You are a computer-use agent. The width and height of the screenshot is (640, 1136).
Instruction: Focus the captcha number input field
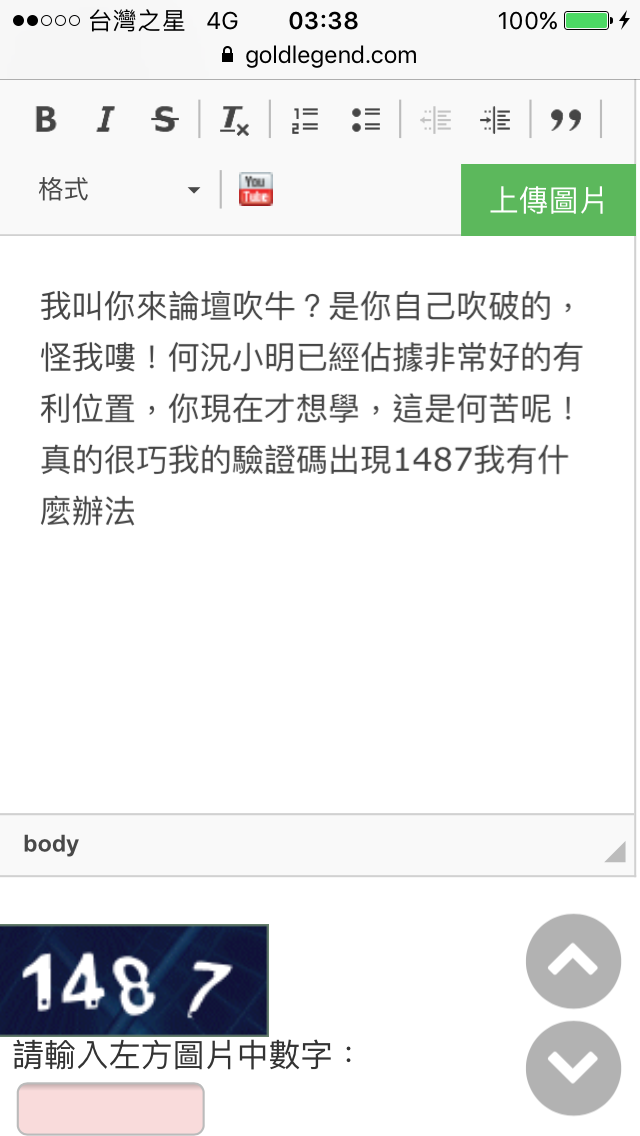click(x=110, y=1108)
